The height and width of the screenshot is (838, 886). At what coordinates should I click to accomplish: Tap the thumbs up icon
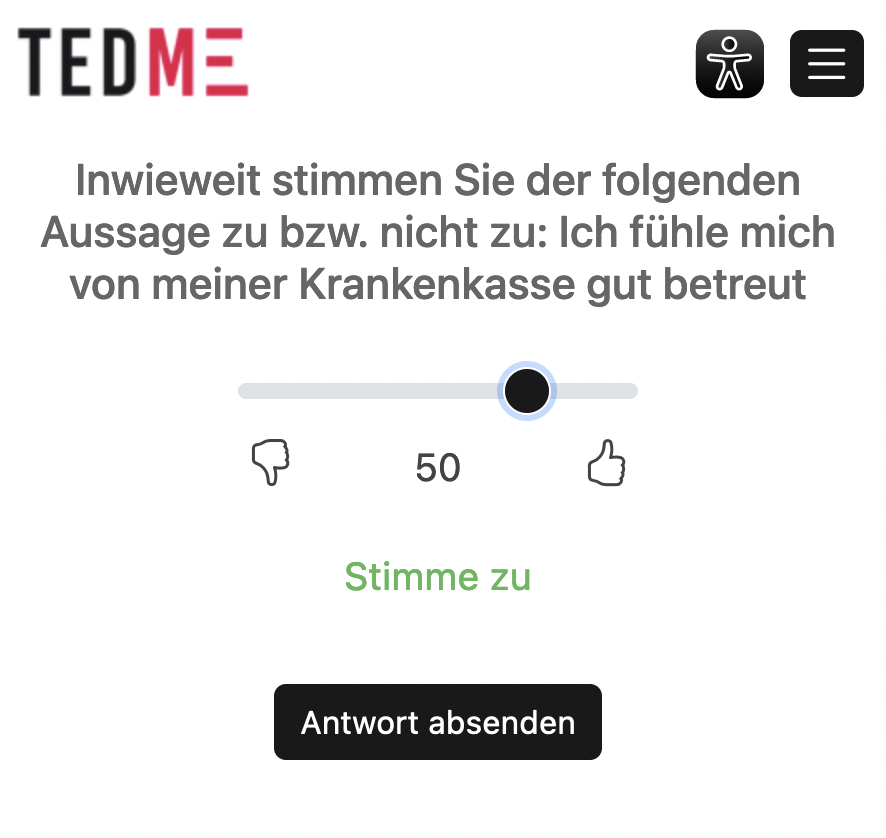pyautogui.click(x=606, y=465)
